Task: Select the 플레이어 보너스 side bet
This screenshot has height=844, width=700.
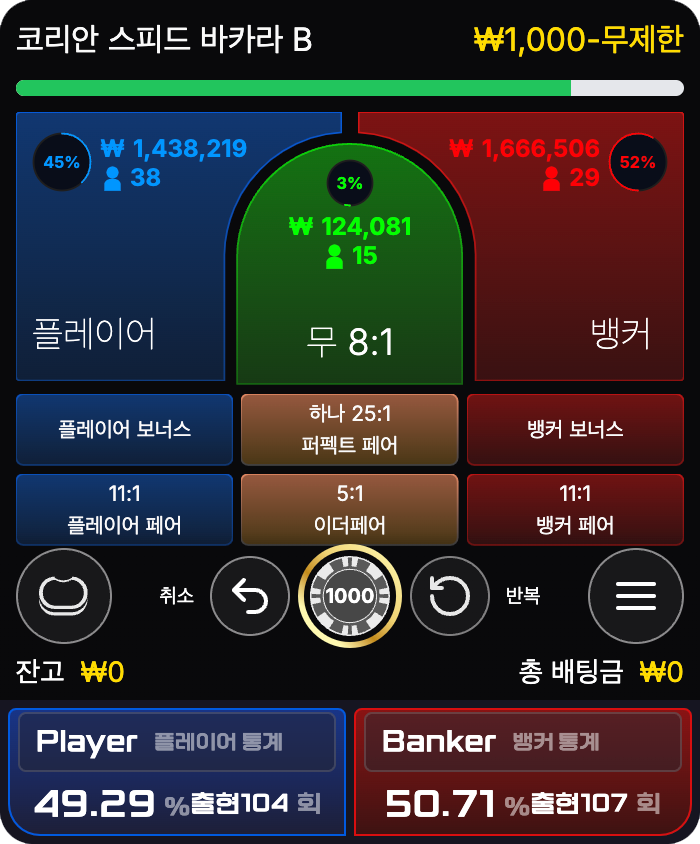Action: (x=124, y=430)
